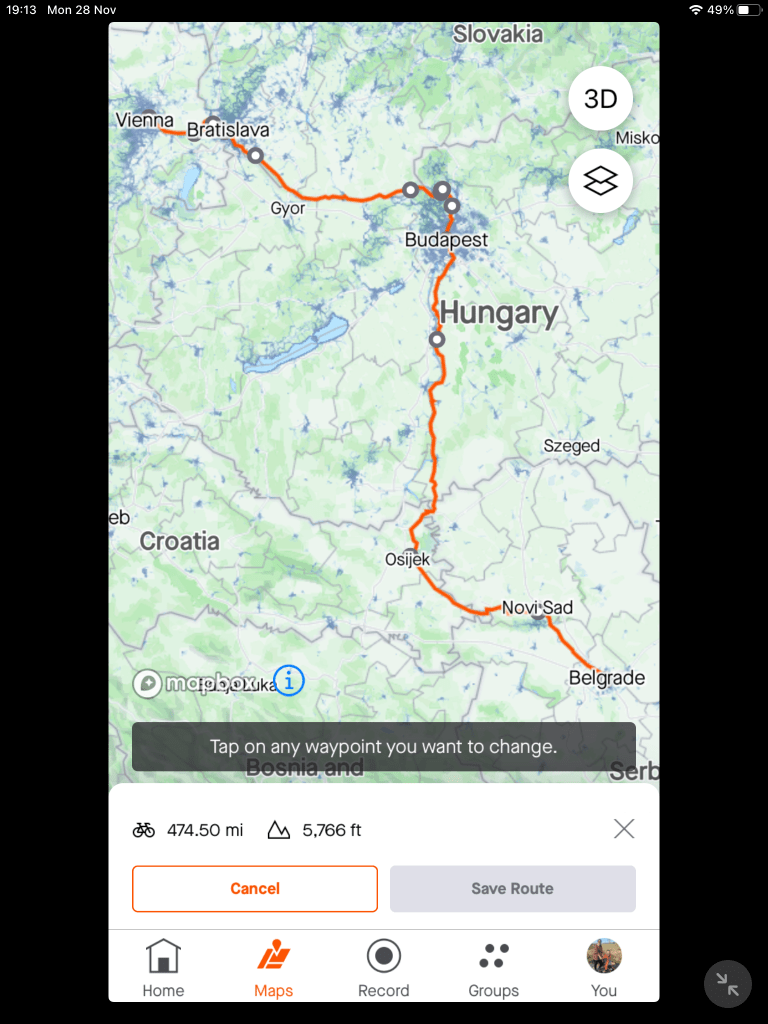The height and width of the screenshot is (1024, 768).
Task: Open the map layers options
Action: [600, 181]
